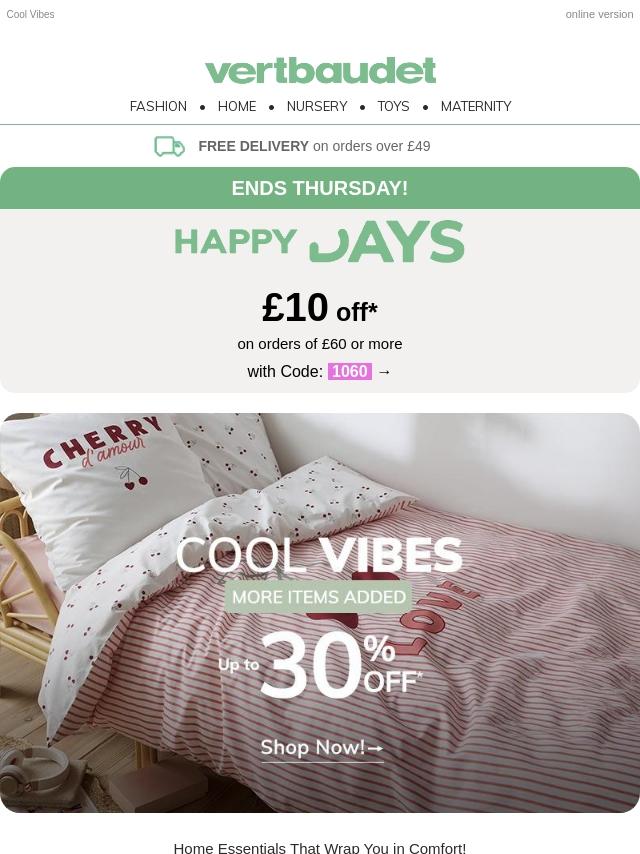Open the online version link
Screen dimensions: 640x854
599,15
